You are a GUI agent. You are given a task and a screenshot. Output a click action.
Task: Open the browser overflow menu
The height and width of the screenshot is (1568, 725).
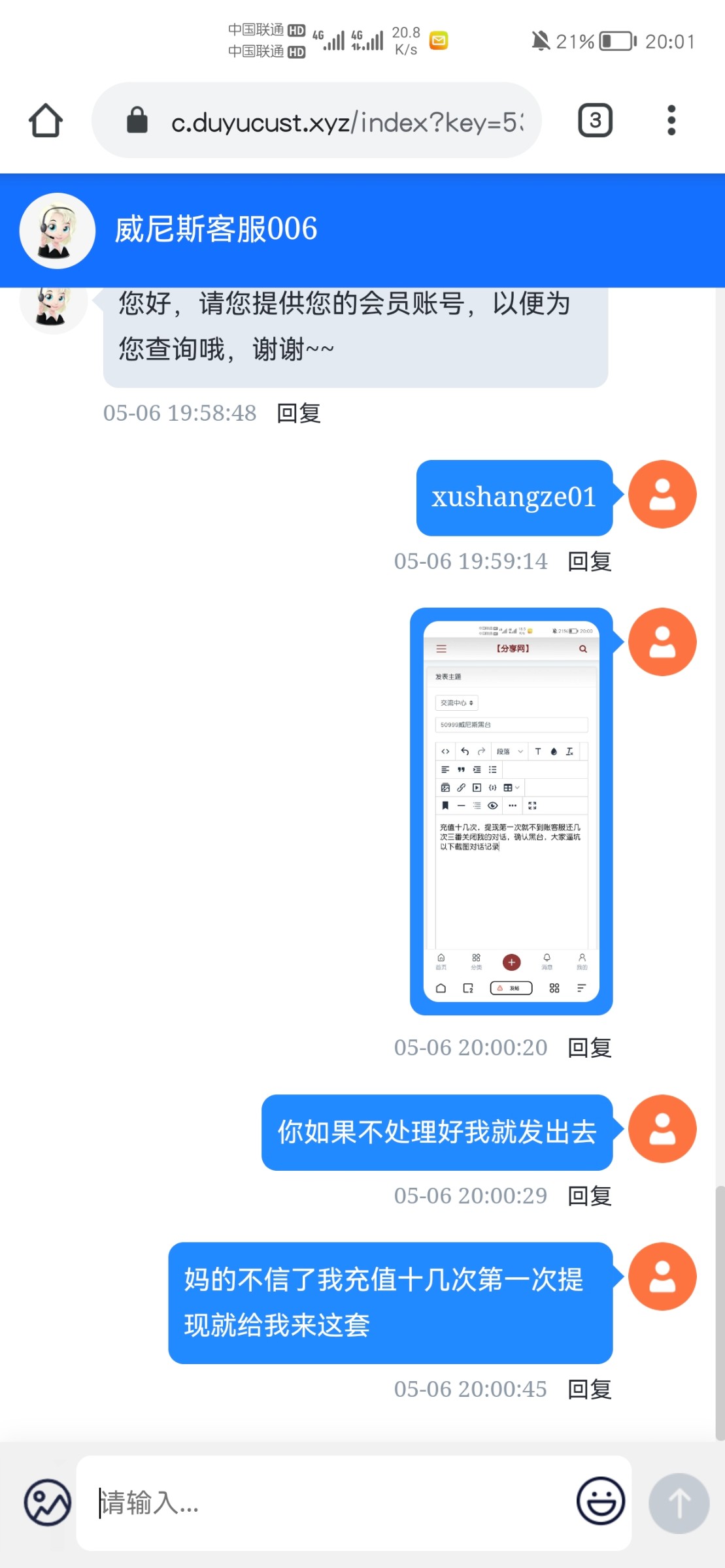pyautogui.click(x=671, y=121)
